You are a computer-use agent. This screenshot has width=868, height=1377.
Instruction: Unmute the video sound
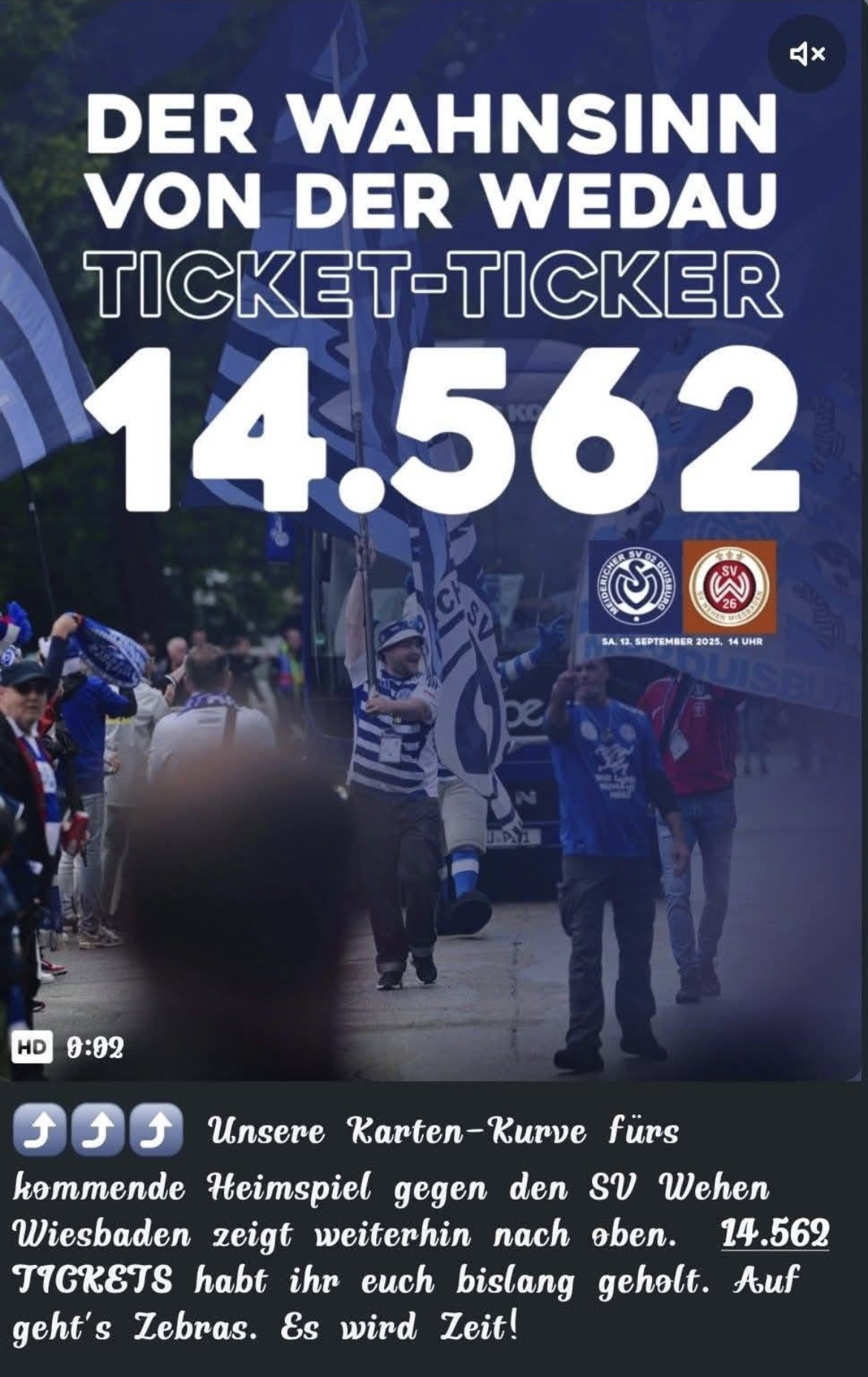click(806, 53)
